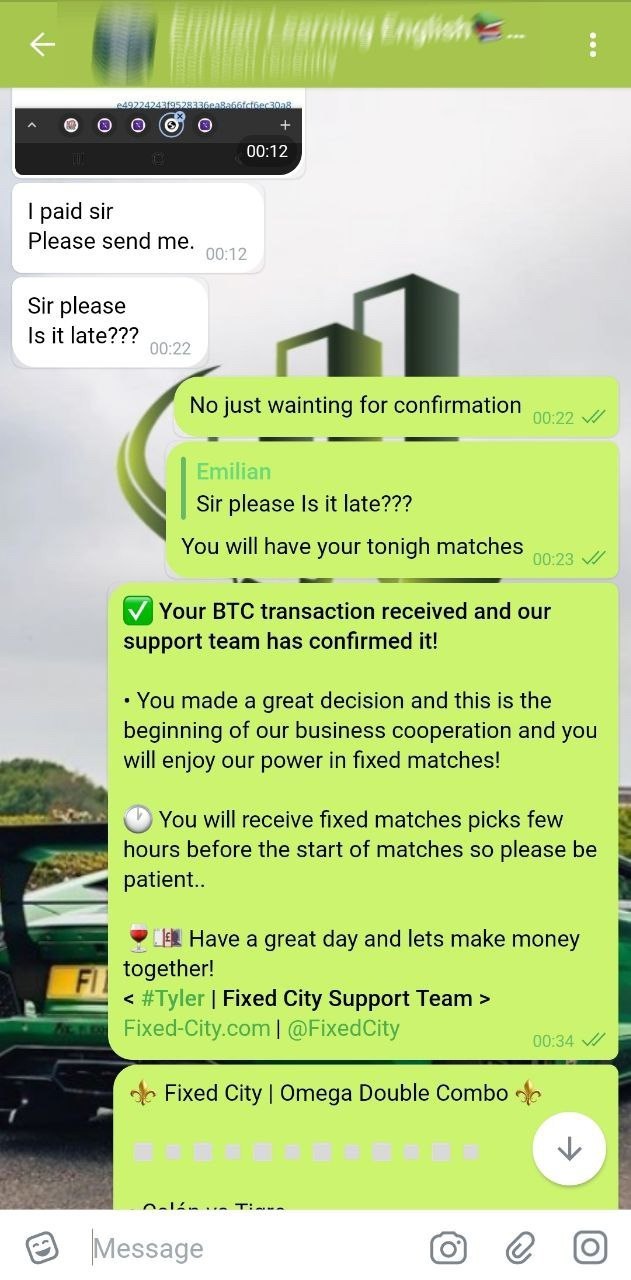Viewport: 631px width, 1280px height.
Task: Open the chat profile from the header
Action: pyautogui.click(x=330, y=44)
